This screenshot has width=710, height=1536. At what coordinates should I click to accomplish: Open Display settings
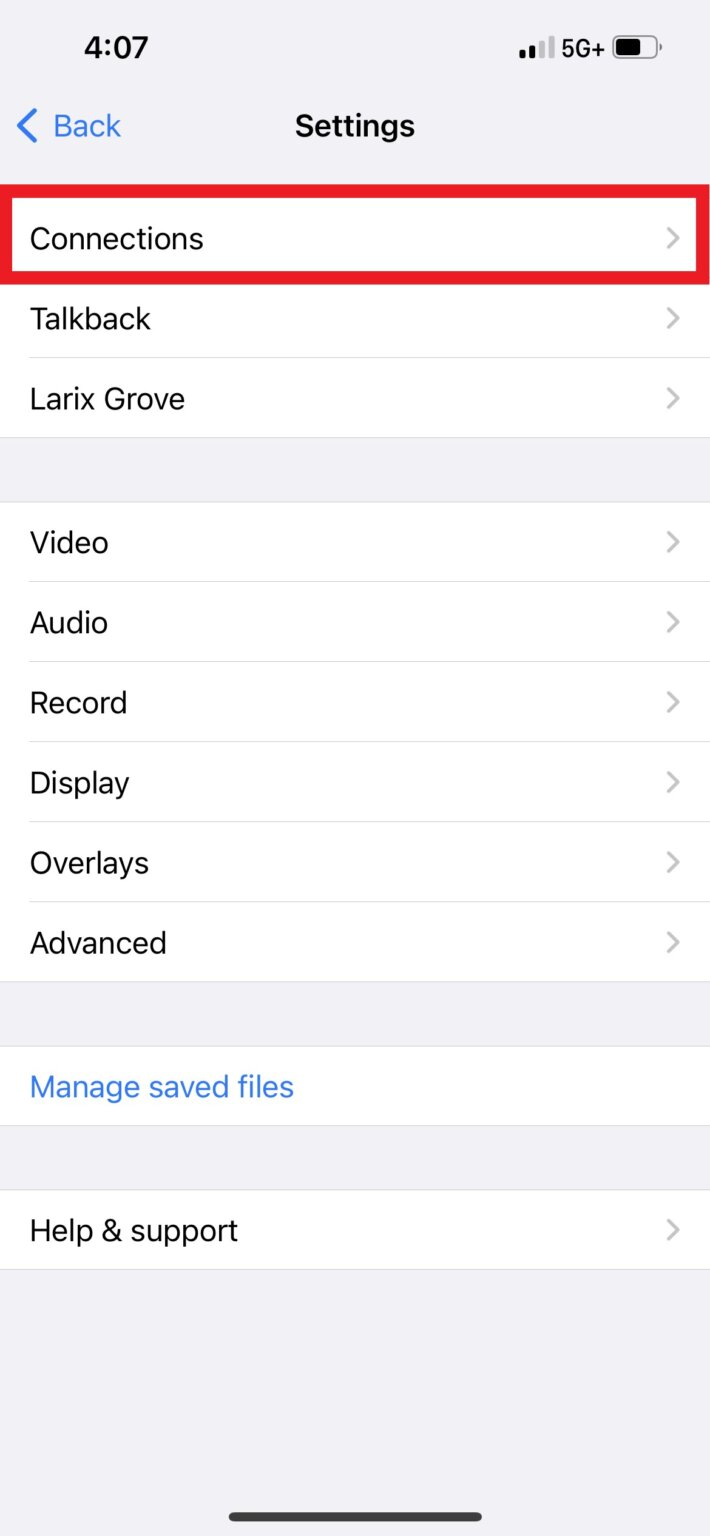pyautogui.click(x=354, y=782)
